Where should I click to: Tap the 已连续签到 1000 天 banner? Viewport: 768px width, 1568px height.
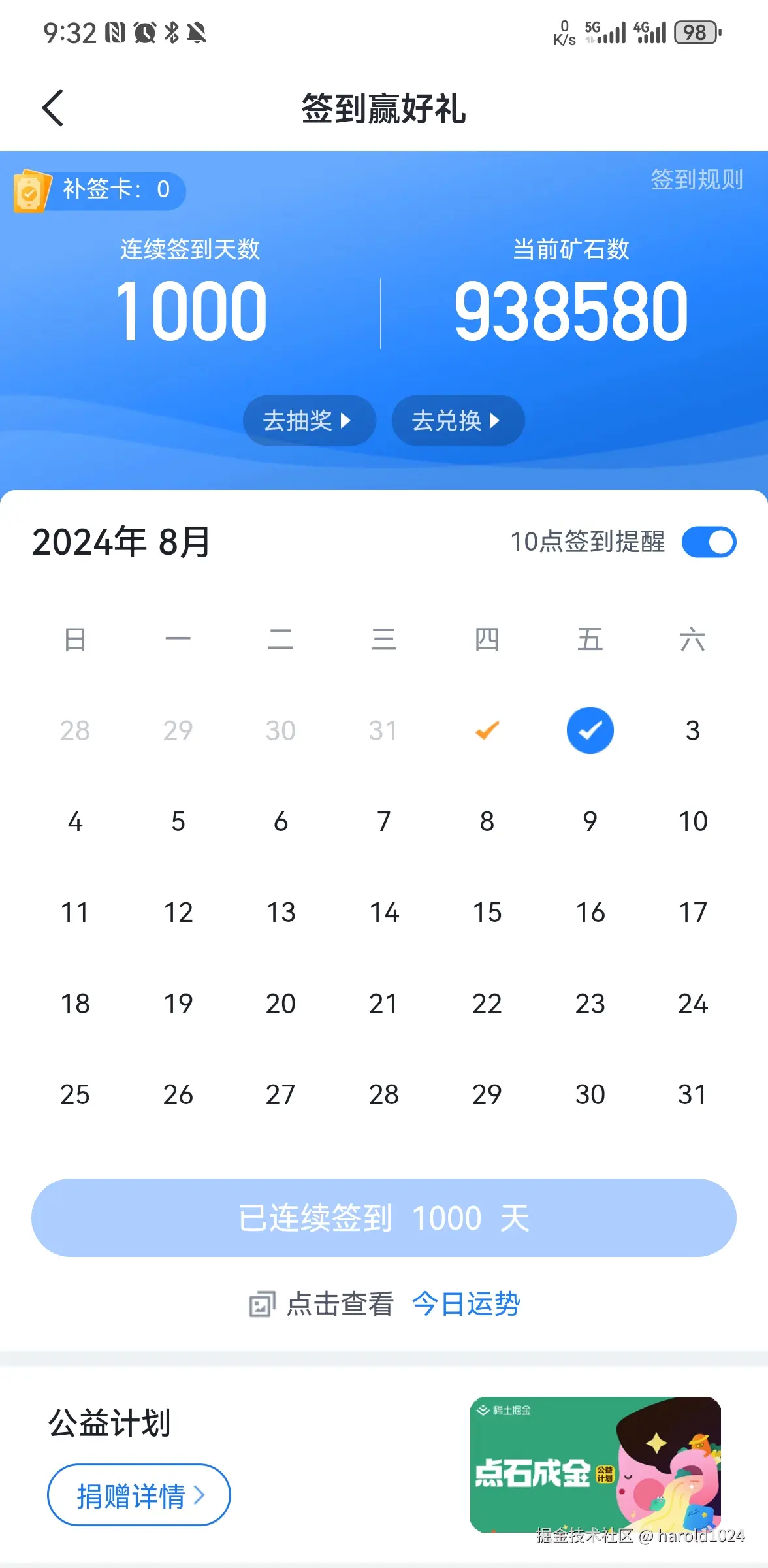(x=384, y=1217)
